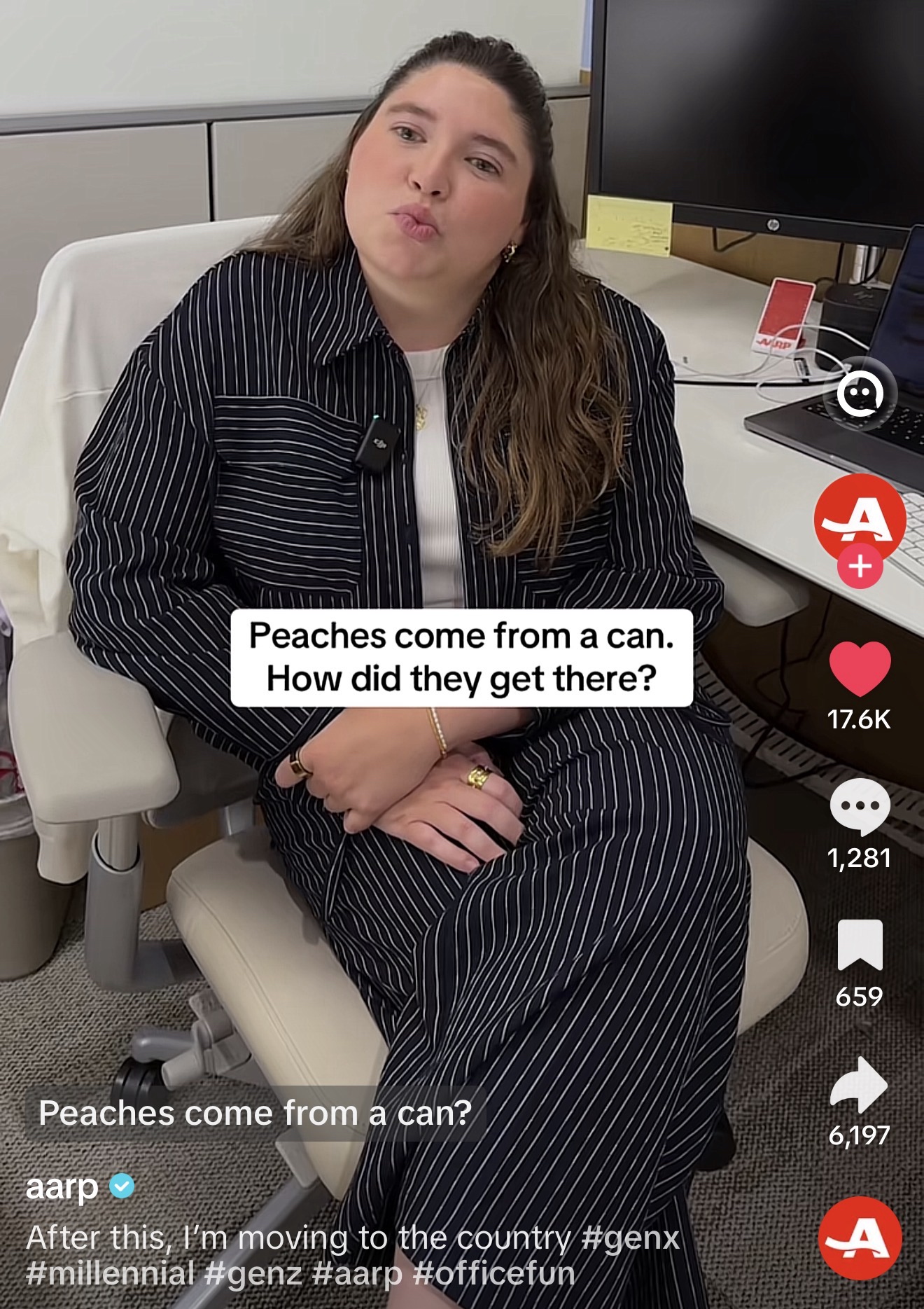Screen dimensions: 924x1309
Task: Open the spinning sound disc
Action: (x=860, y=1238)
